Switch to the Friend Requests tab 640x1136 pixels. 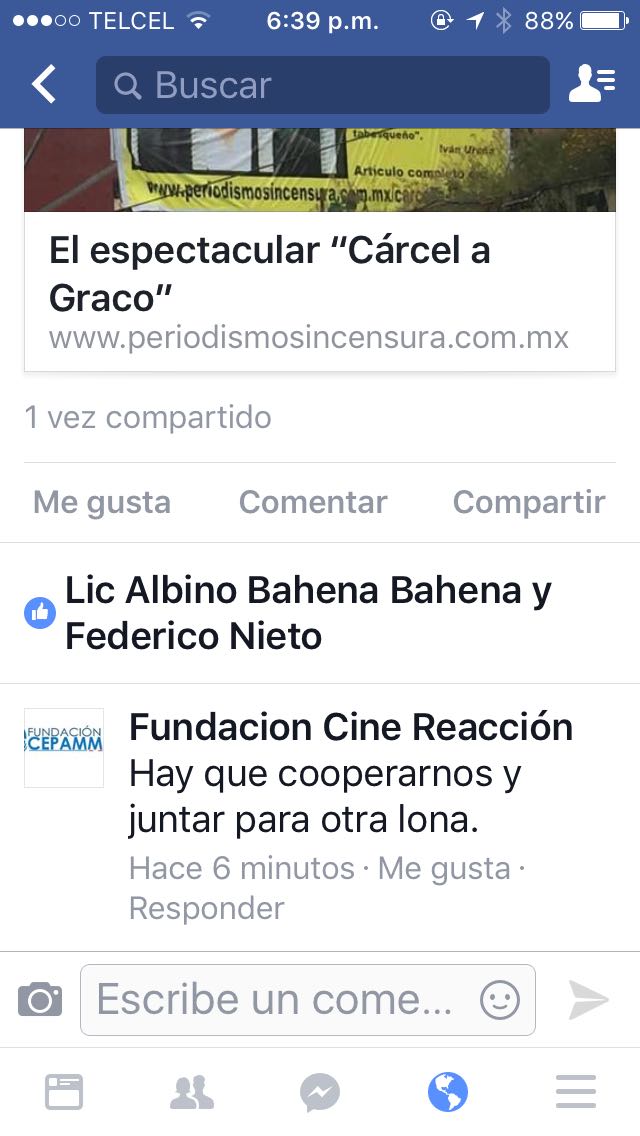pos(192,1092)
